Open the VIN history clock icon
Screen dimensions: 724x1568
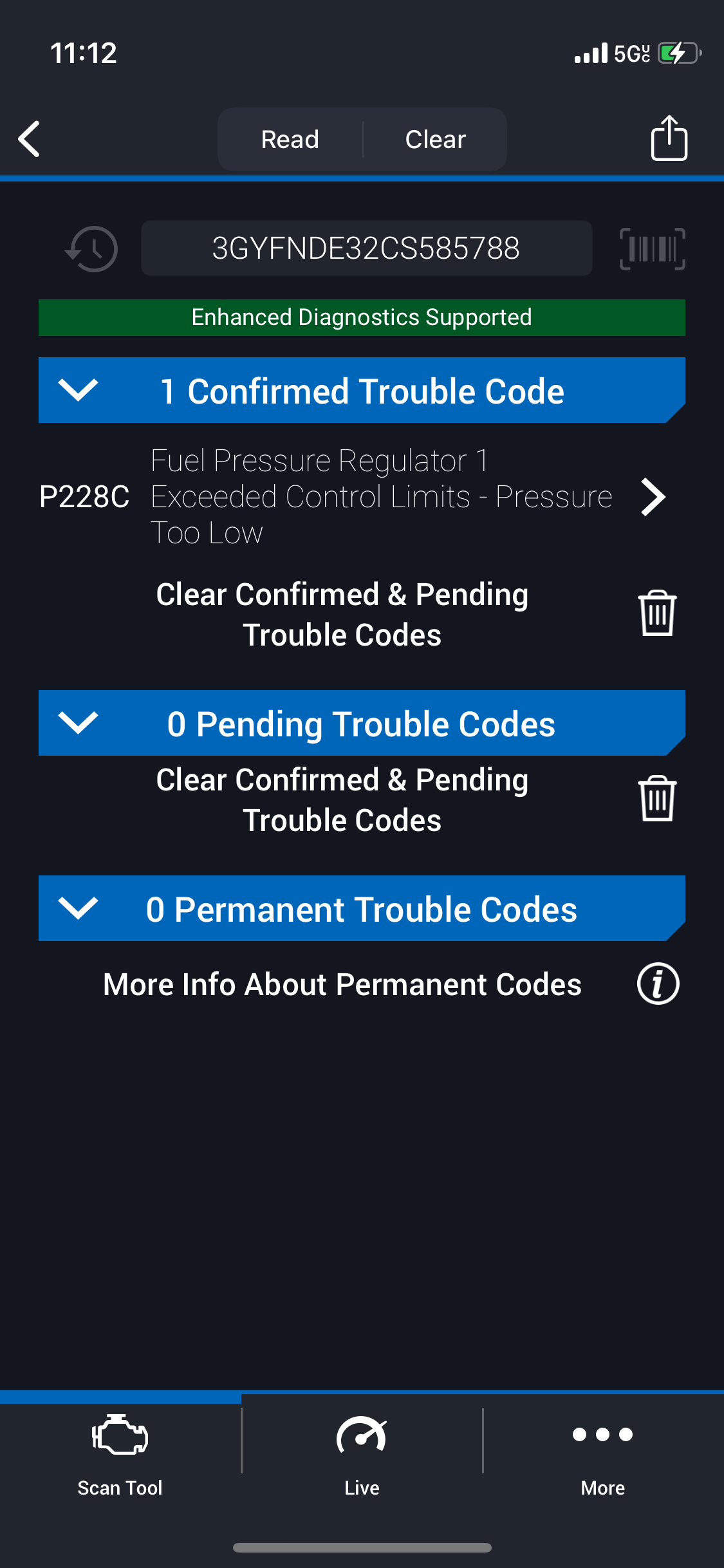click(x=92, y=249)
